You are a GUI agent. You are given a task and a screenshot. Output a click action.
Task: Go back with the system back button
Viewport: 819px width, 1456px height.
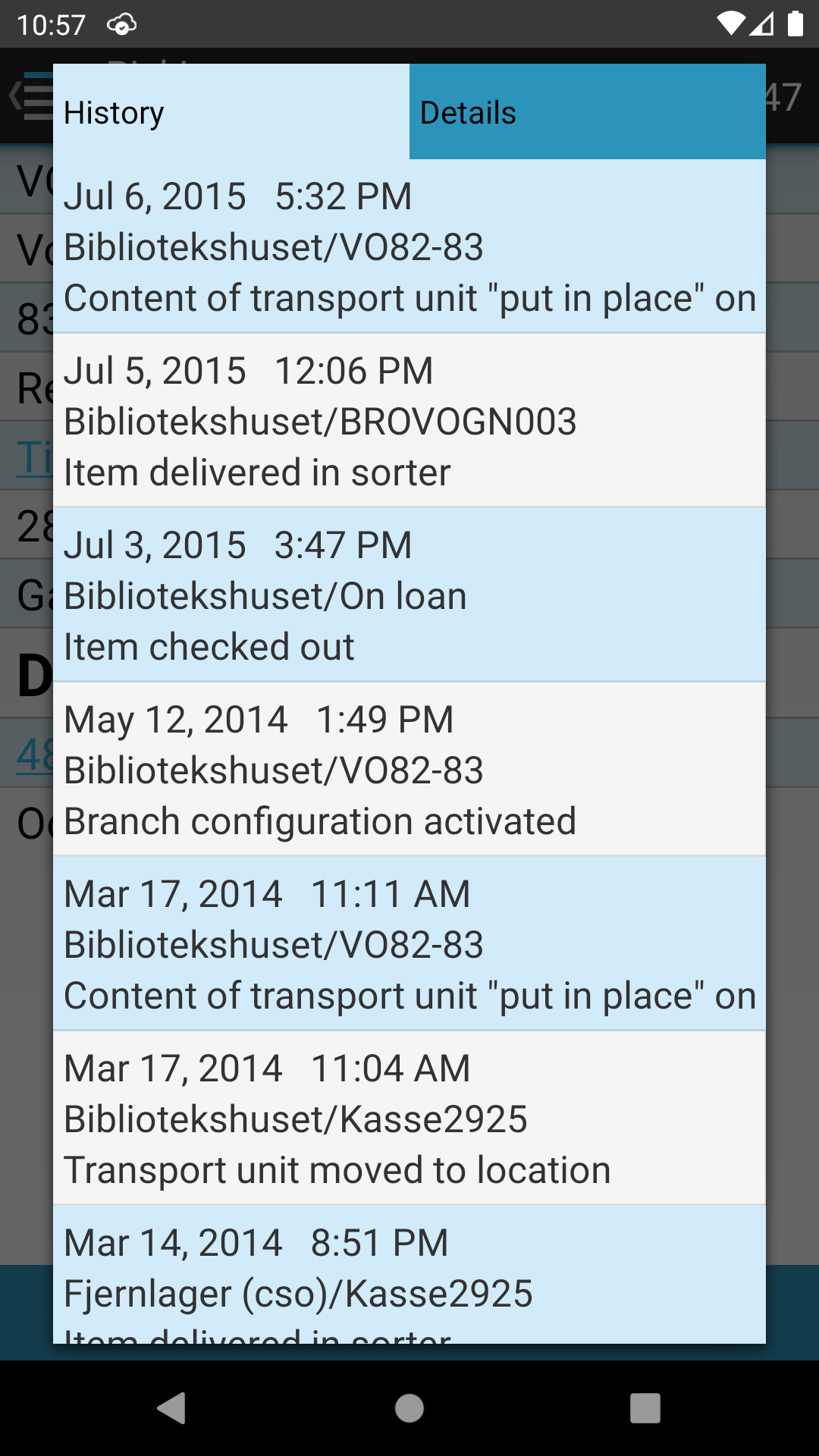point(172,1408)
